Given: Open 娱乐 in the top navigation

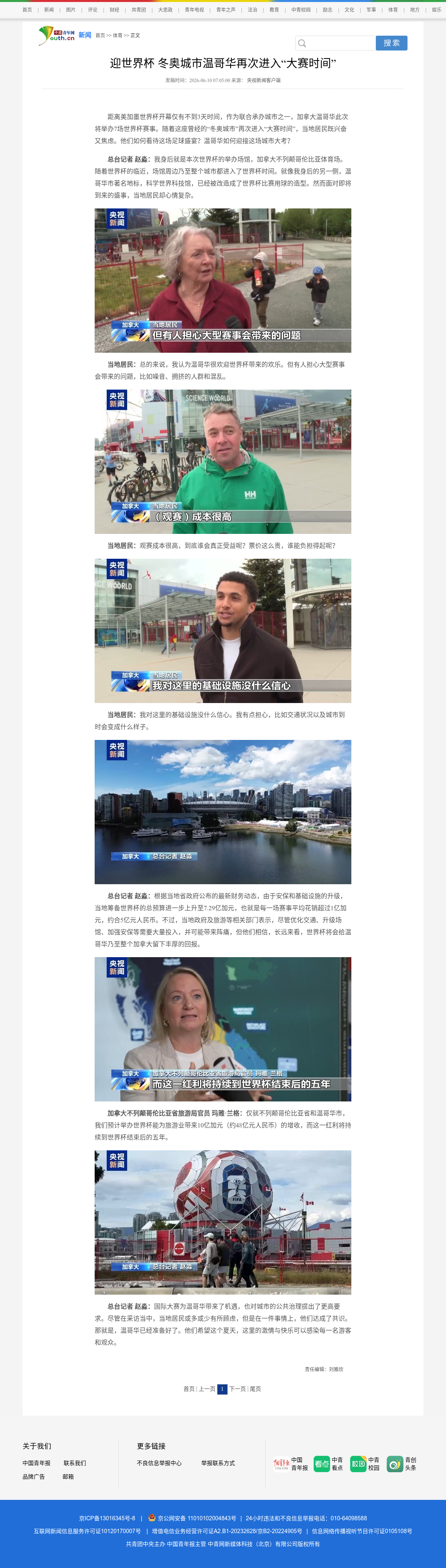Looking at the screenshot, I should pyautogui.click(x=436, y=10).
